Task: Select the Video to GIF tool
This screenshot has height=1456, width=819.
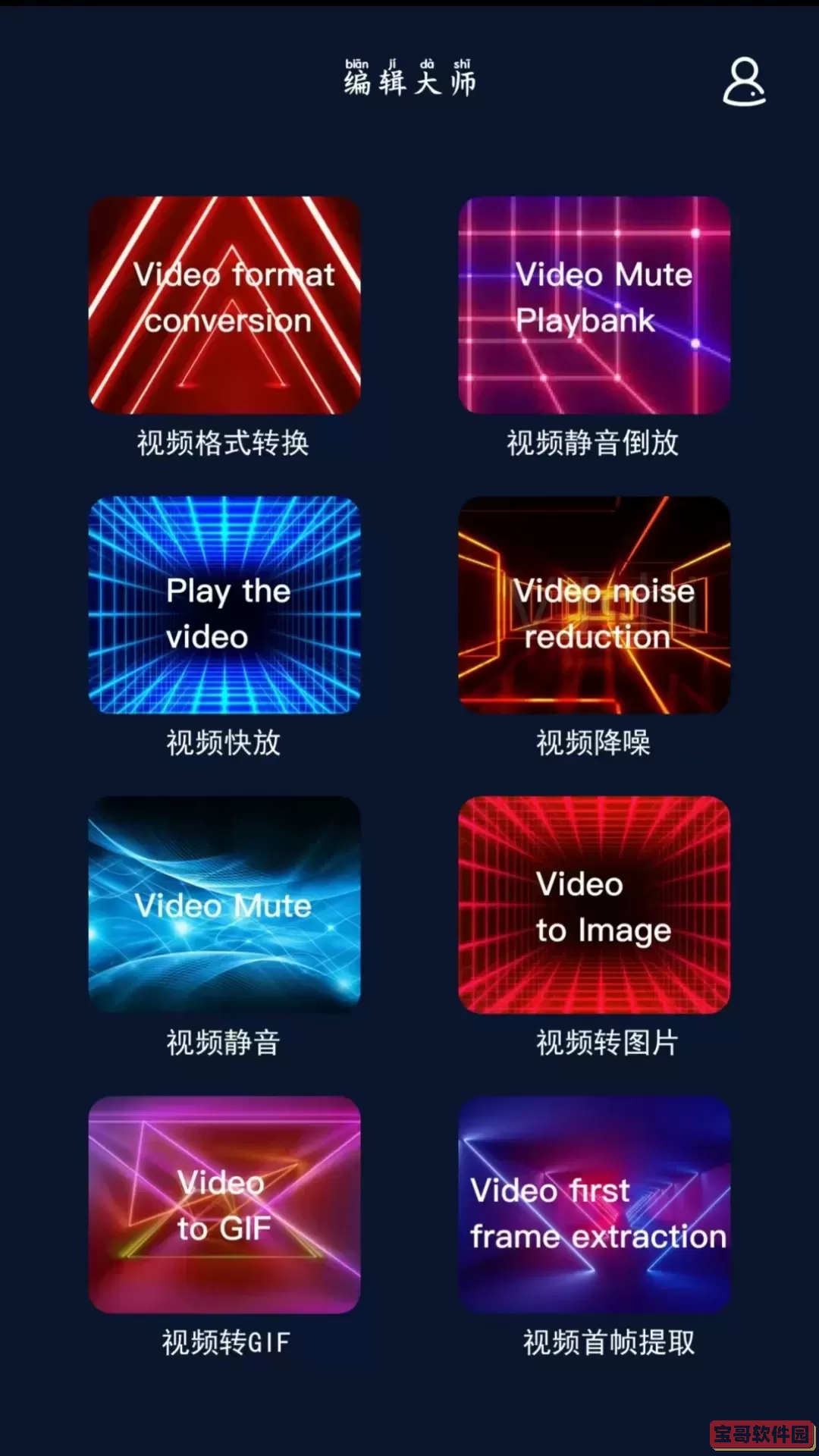Action: (x=225, y=1206)
